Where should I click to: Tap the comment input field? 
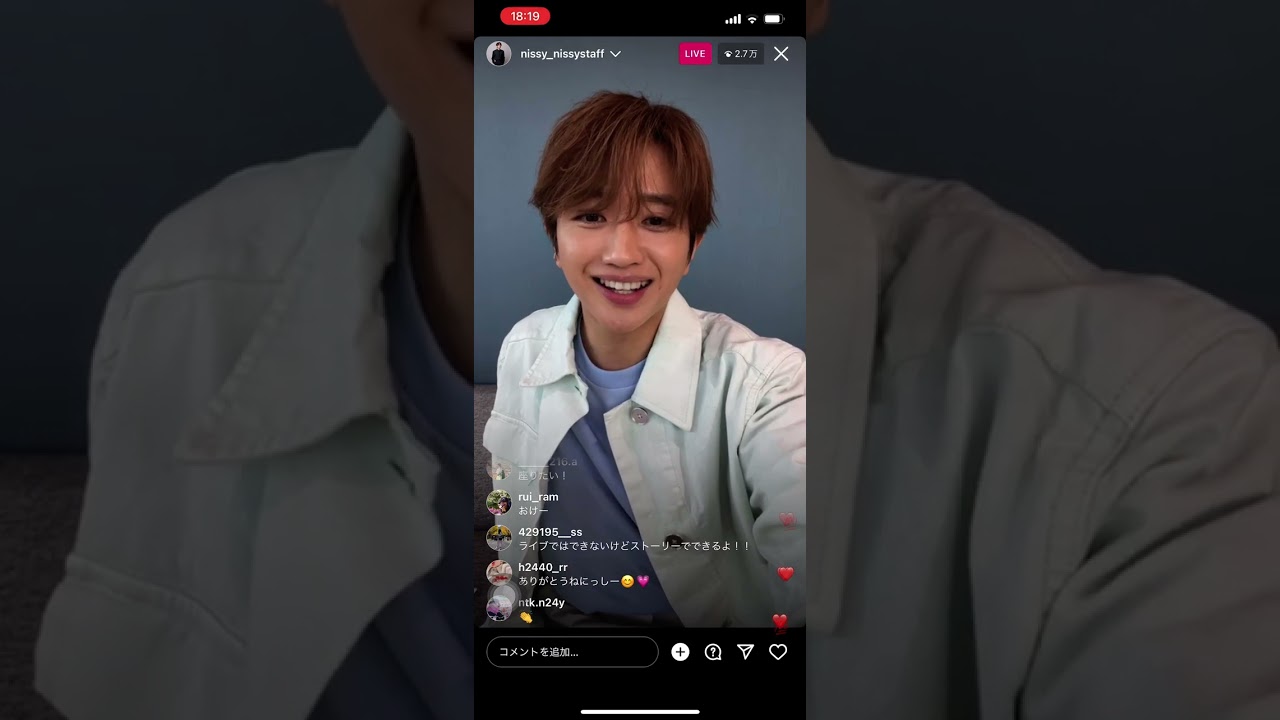(572, 652)
